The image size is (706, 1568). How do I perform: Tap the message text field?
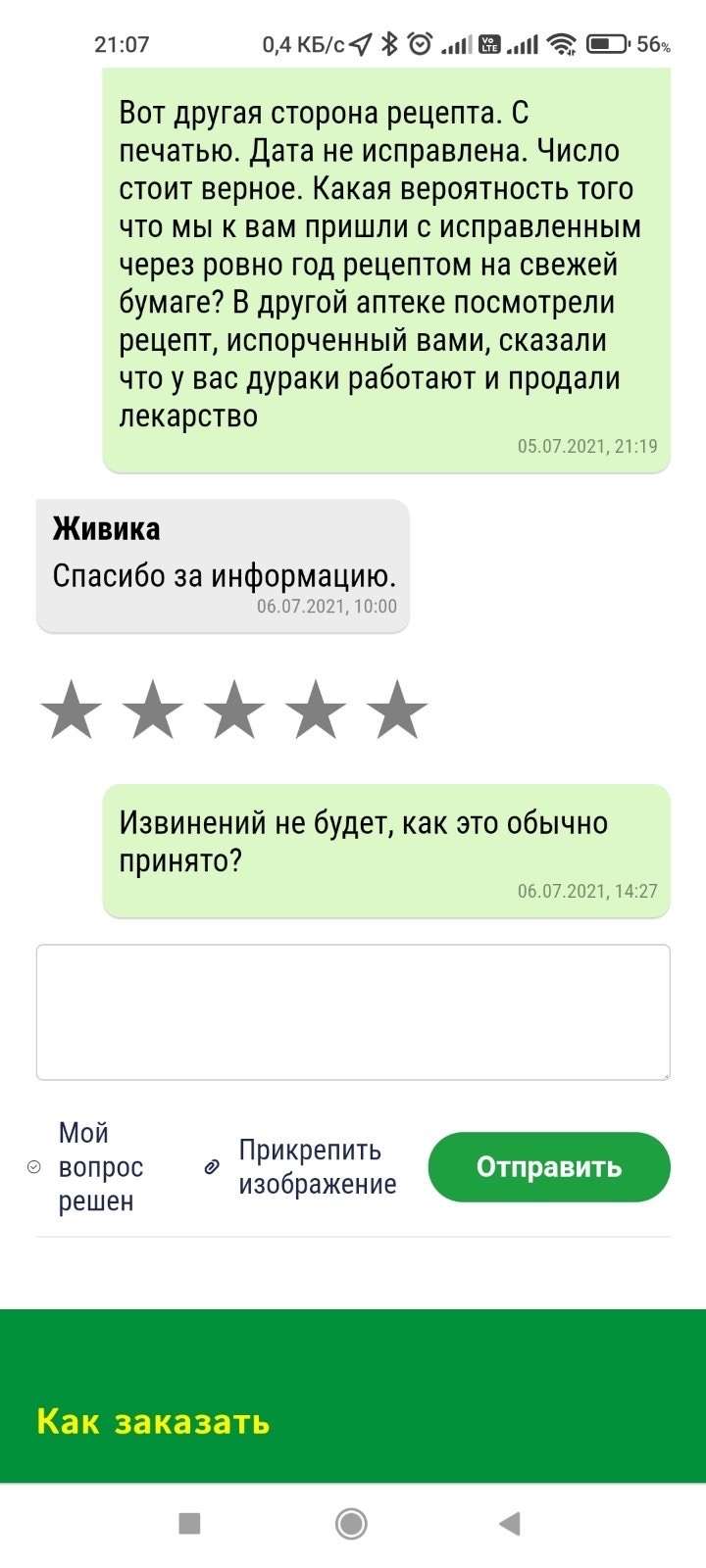353,1011
